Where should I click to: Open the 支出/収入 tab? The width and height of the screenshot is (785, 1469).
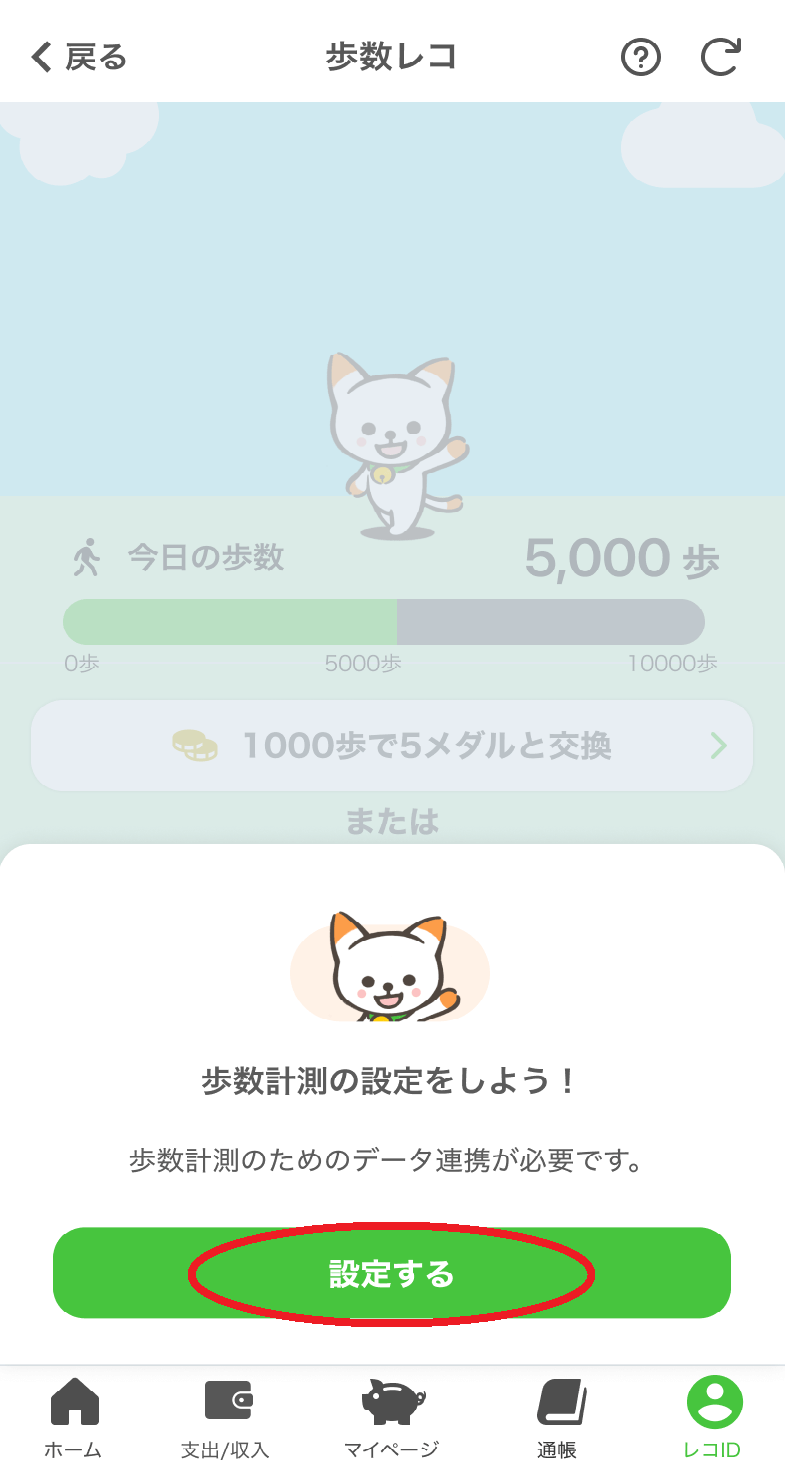tap(225, 1417)
